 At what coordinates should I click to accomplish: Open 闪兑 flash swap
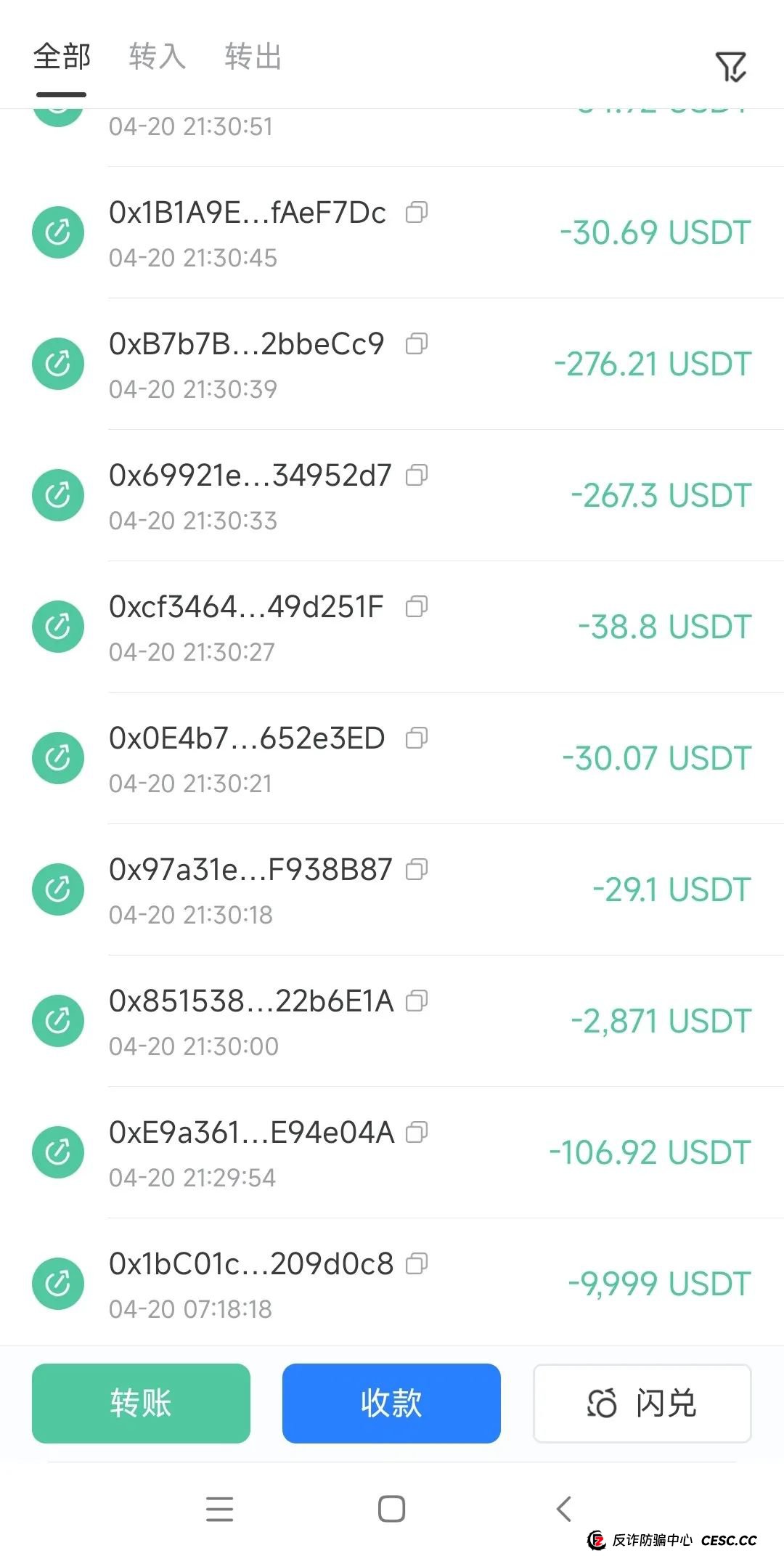tap(642, 1403)
